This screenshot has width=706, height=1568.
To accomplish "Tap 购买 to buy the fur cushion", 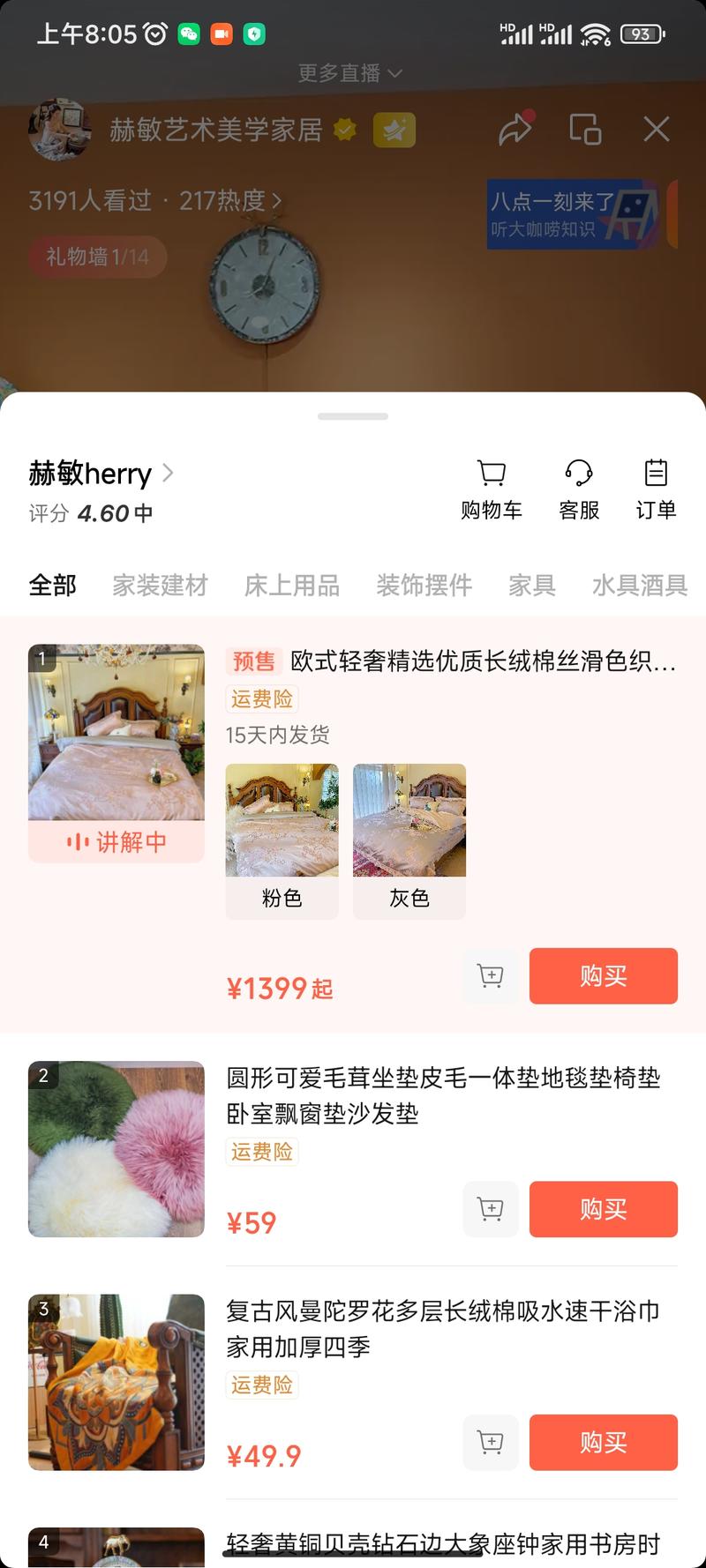I will pyautogui.click(x=604, y=1209).
